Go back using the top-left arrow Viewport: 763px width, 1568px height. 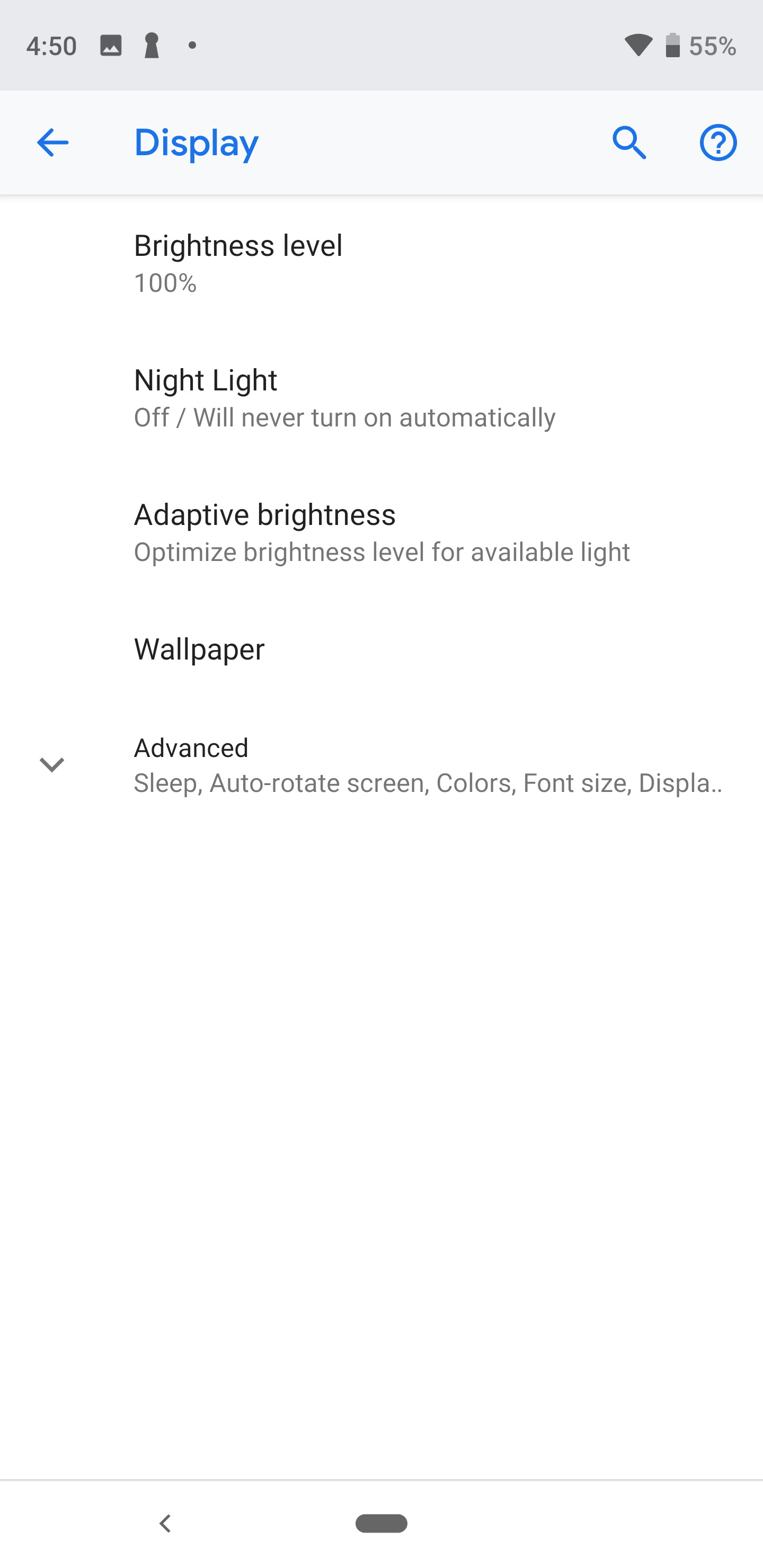(52, 143)
